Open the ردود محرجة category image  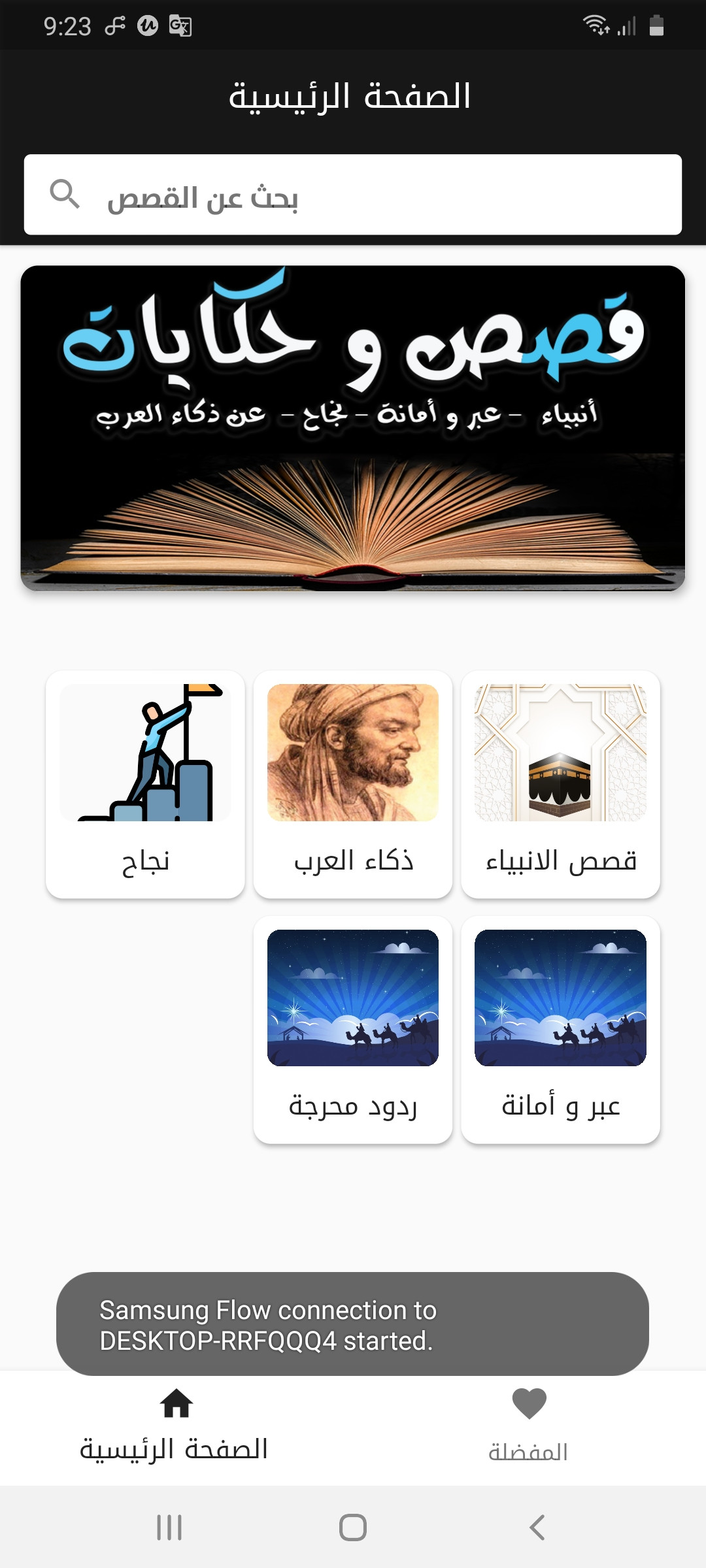pos(353,998)
